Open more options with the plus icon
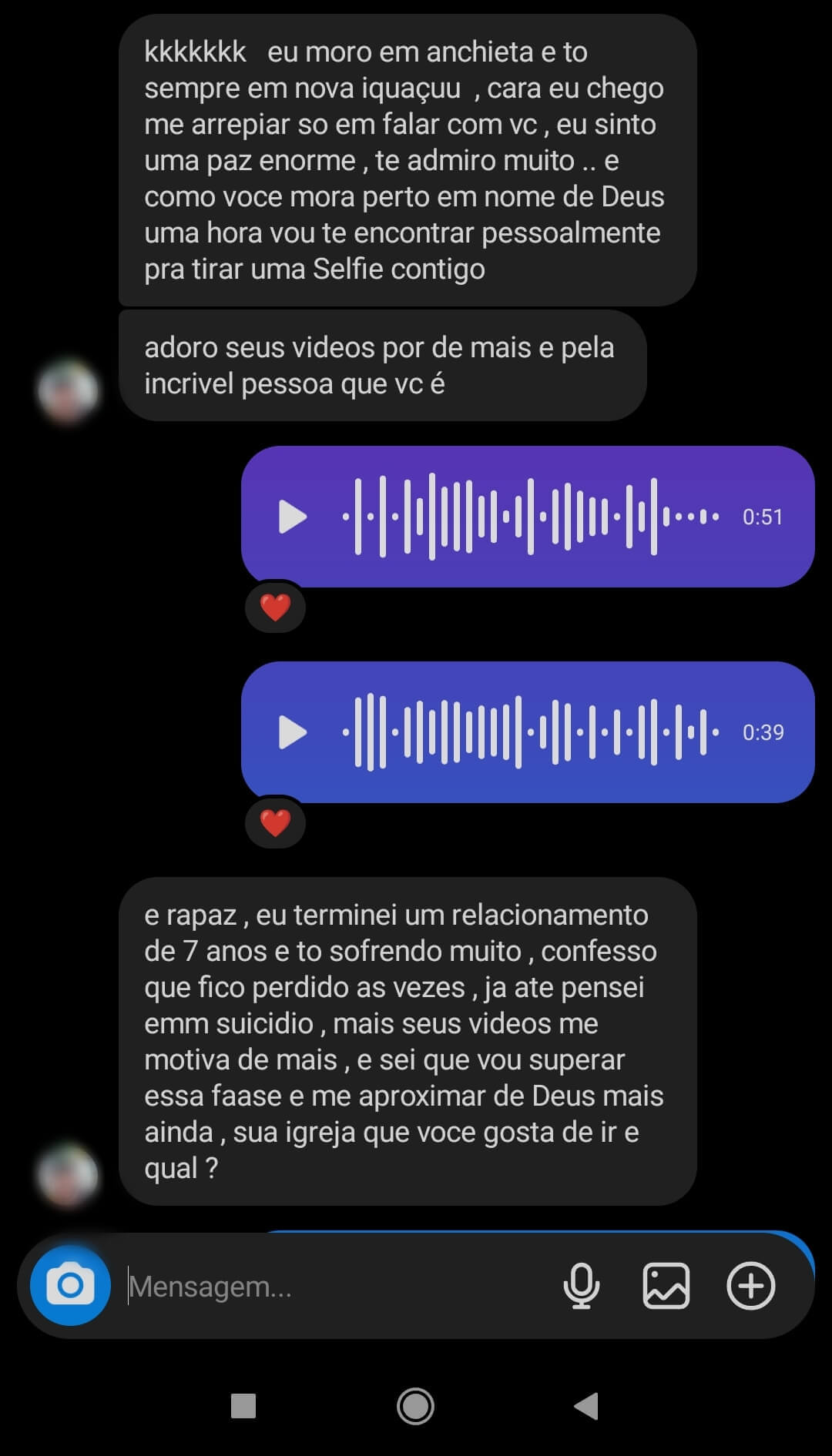 [751, 1283]
